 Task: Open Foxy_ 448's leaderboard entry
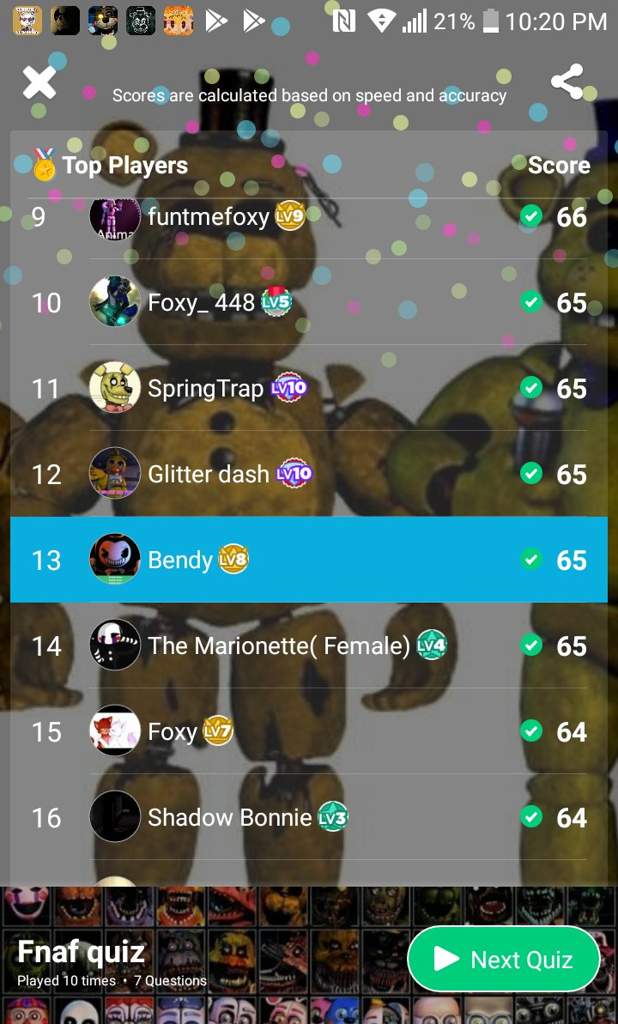point(308,302)
